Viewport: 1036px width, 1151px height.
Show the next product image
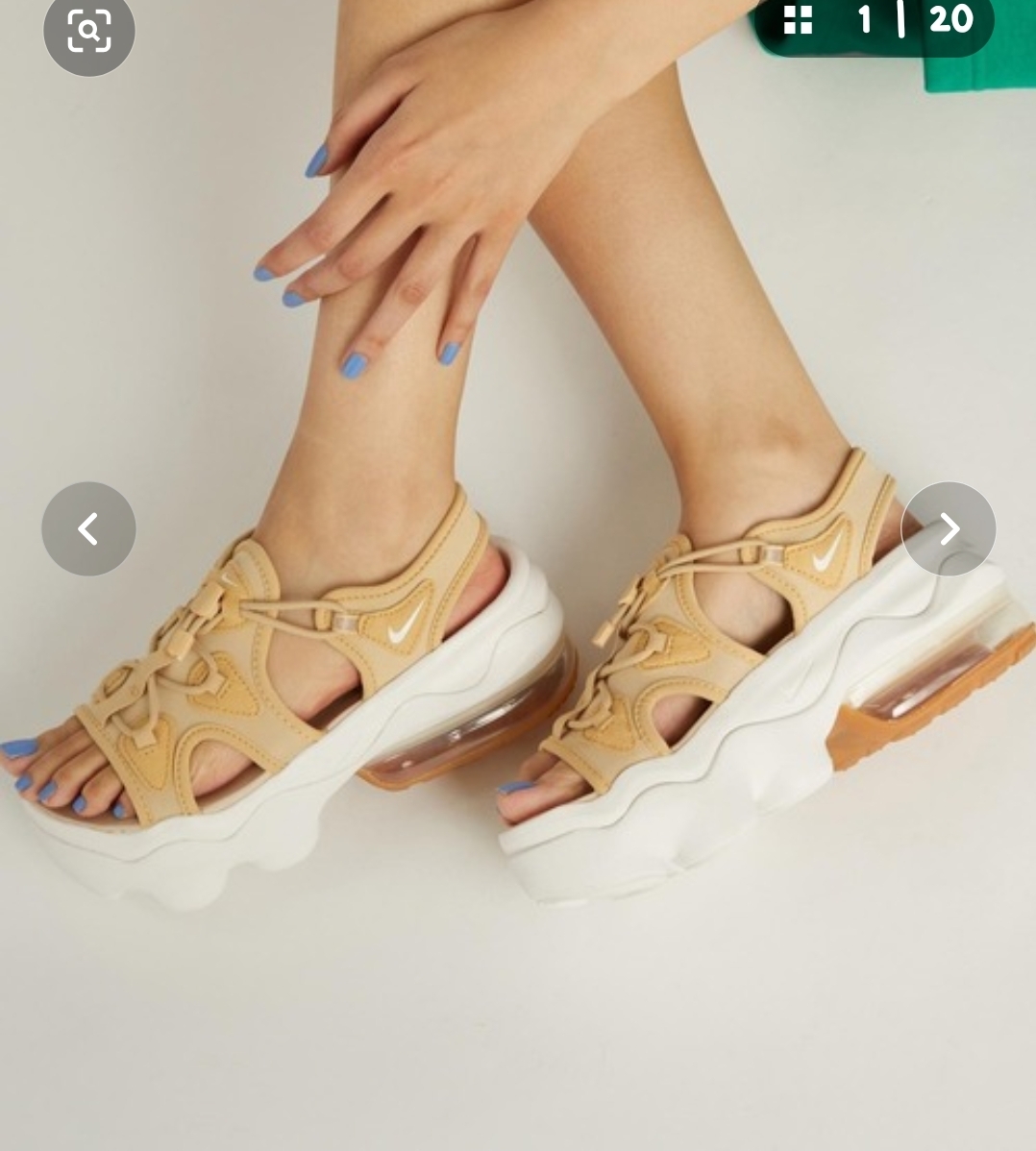(949, 528)
